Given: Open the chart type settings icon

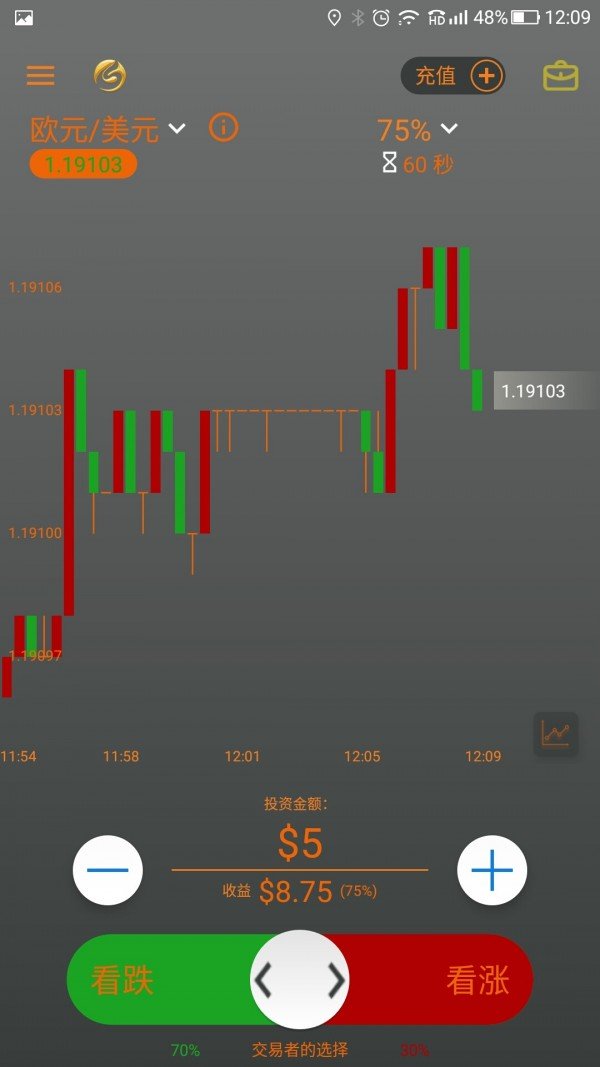Looking at the screenshot, I should point(556,734).
